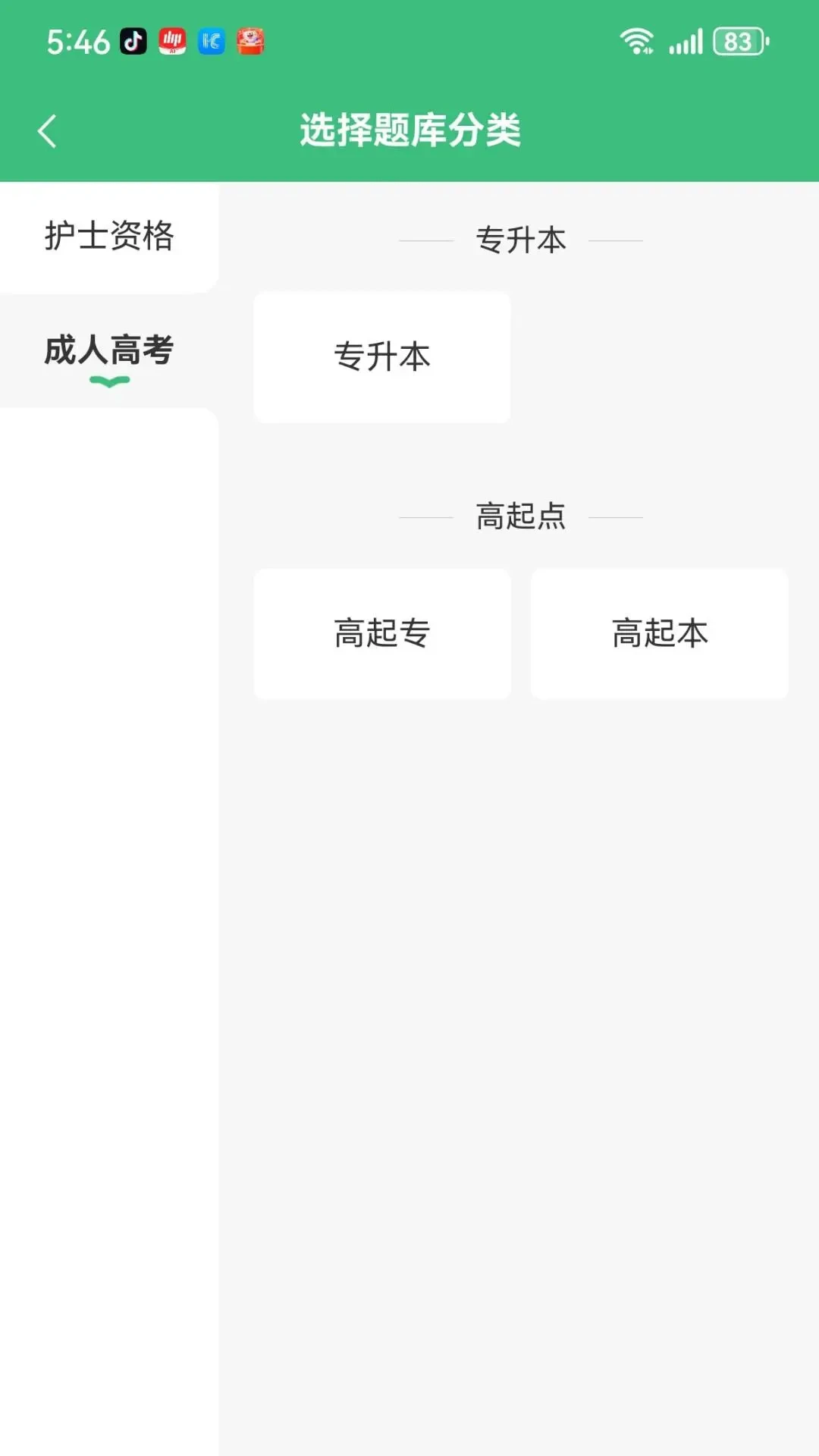This screenshot has width=819, height=1456.
Task: Open the 专升本 question bank card
Action: tap(382, 357)
